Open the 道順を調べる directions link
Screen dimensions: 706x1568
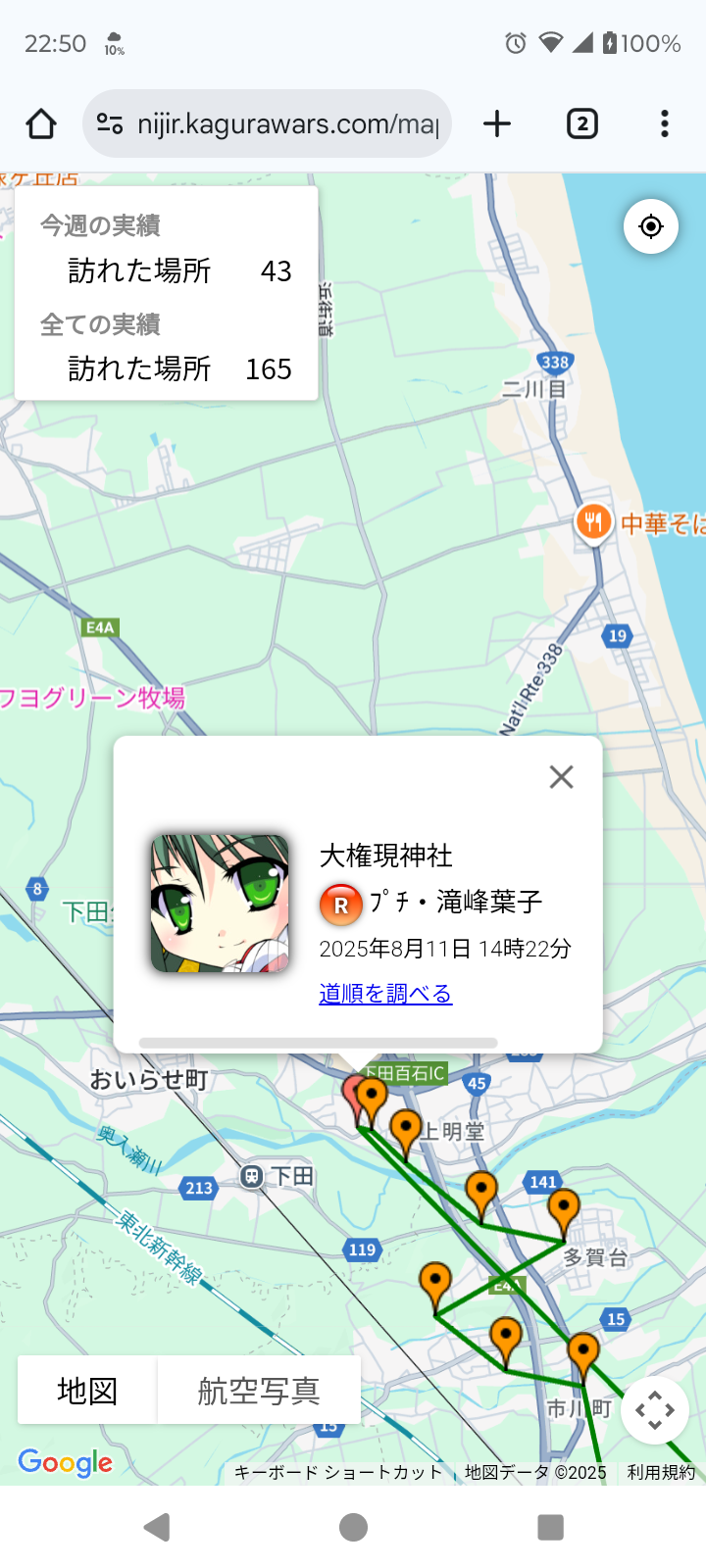385,994
